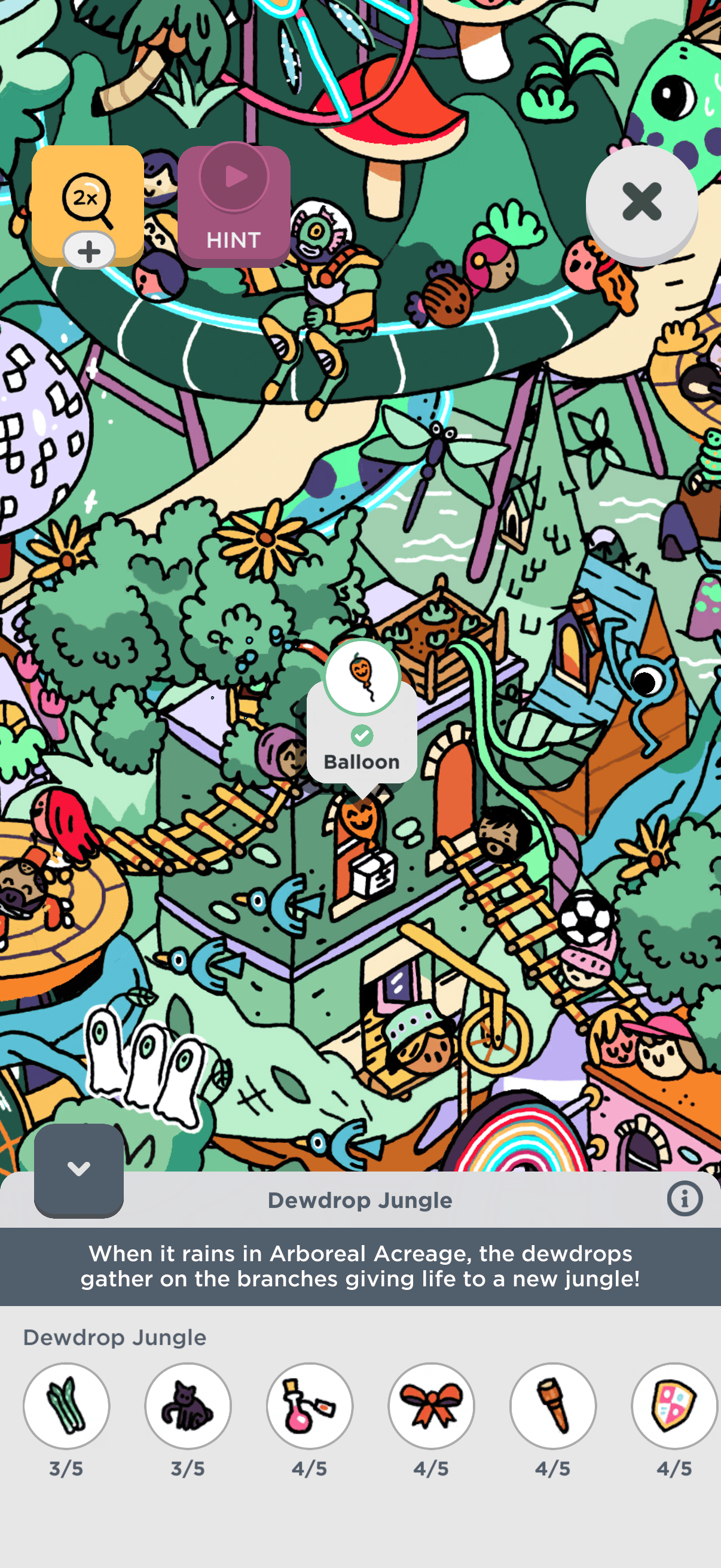Collapse the item panel with the down chevron
Image resolution: width=721 pixels, height=1568 pixels.
78,1169
